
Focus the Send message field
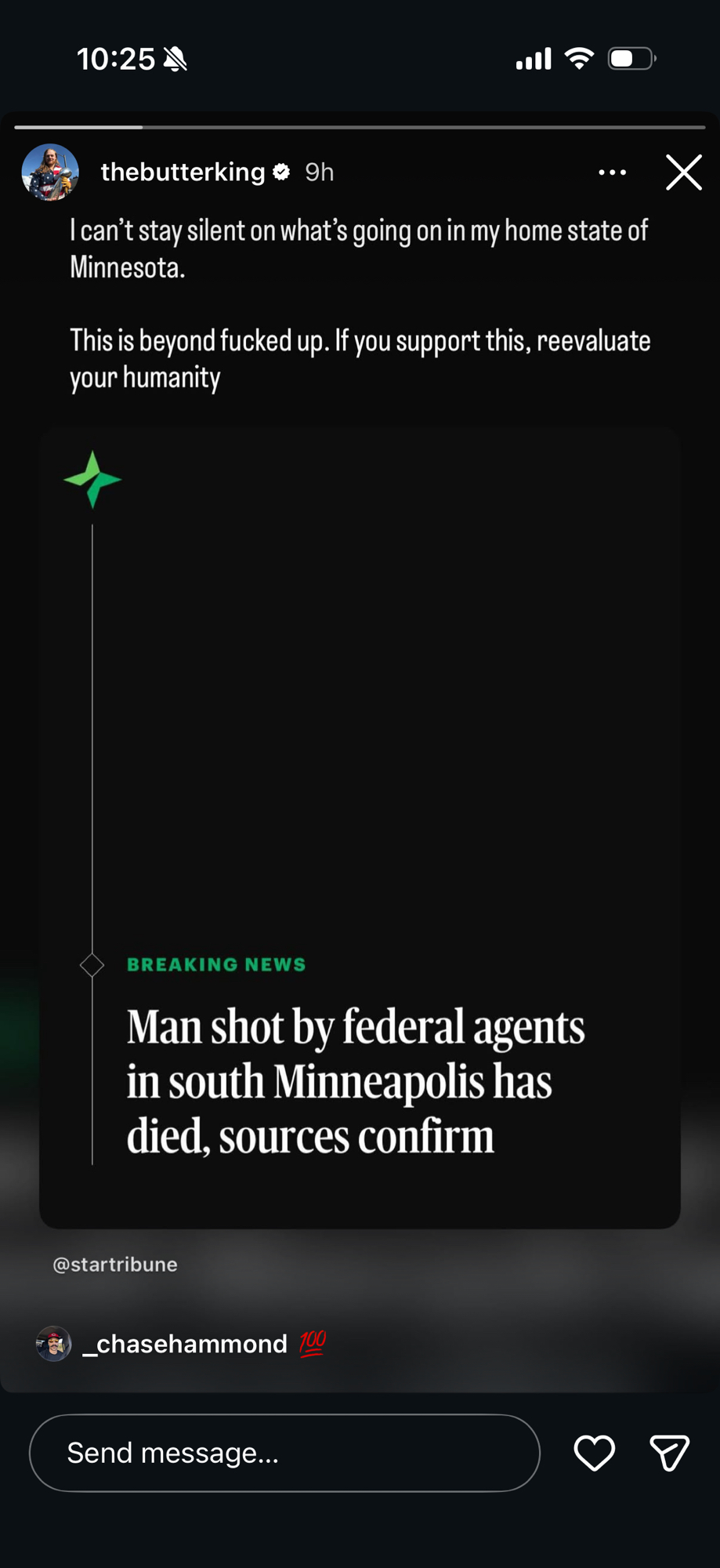point(284,1453)
